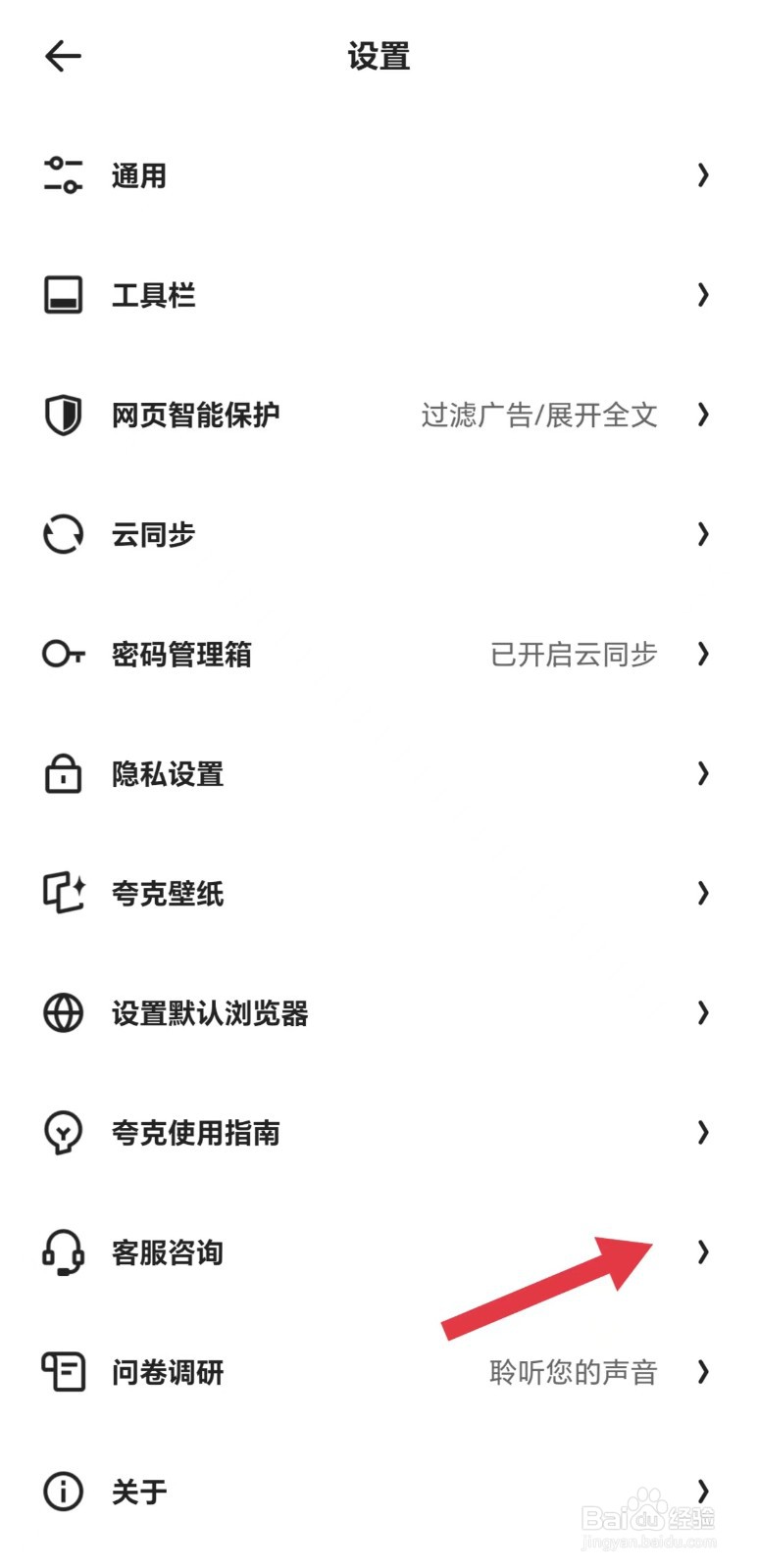Image resolution: width=758 pixels, height=1568 pixels.
Task: Open 夸克壁纸
Action: [379, 893]
